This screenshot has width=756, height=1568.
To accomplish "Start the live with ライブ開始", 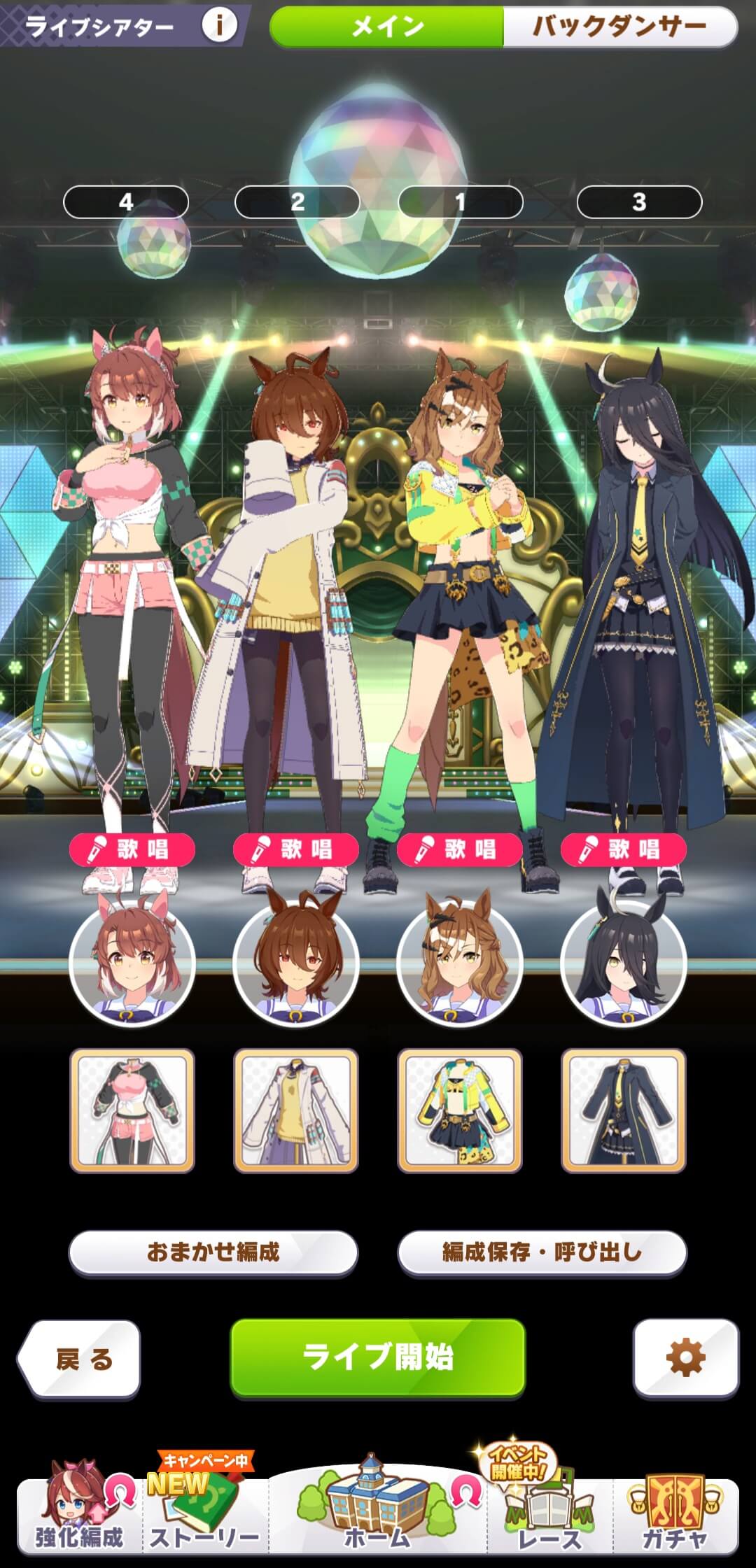I will coord(377,1357).
